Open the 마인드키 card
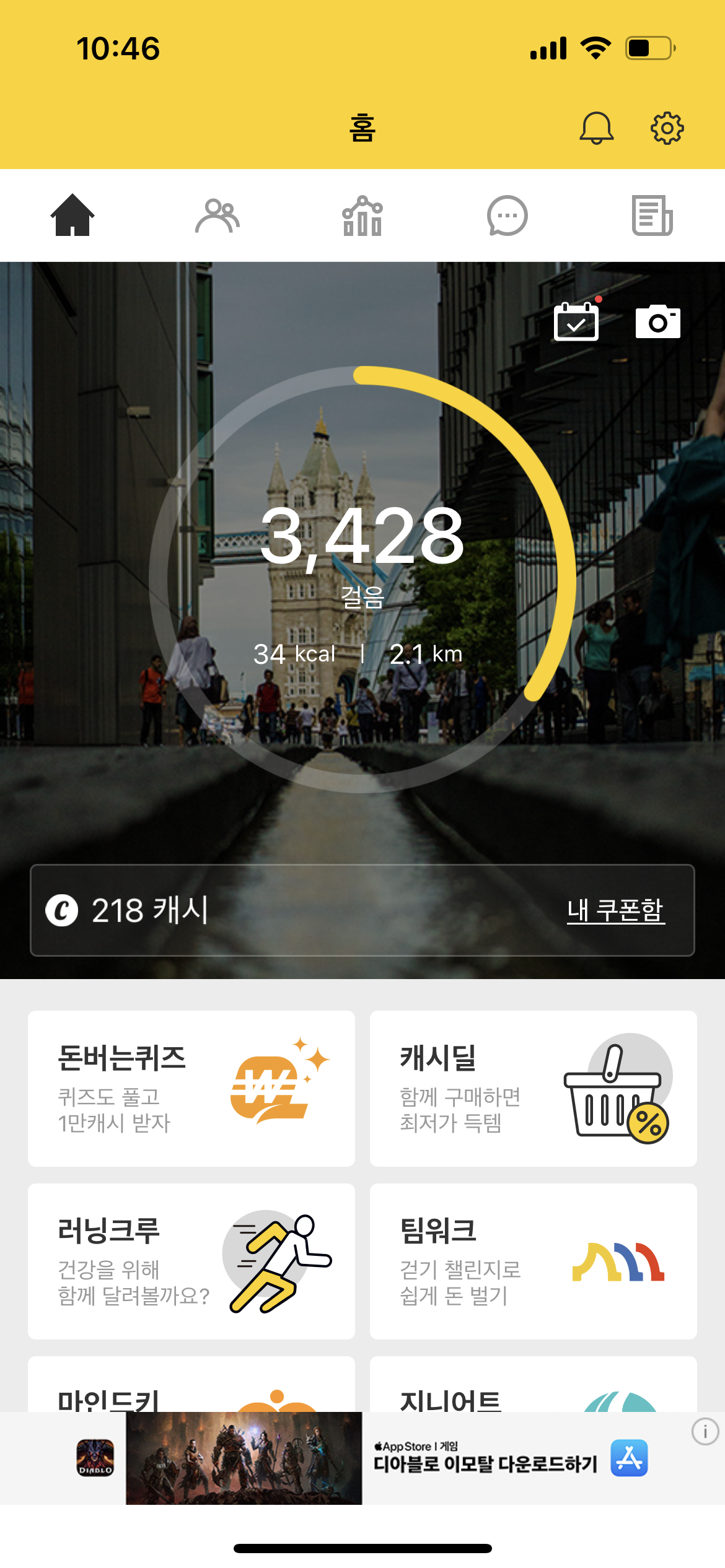The height and width of the screenshot is (1568, 725). click(191, 1386)
